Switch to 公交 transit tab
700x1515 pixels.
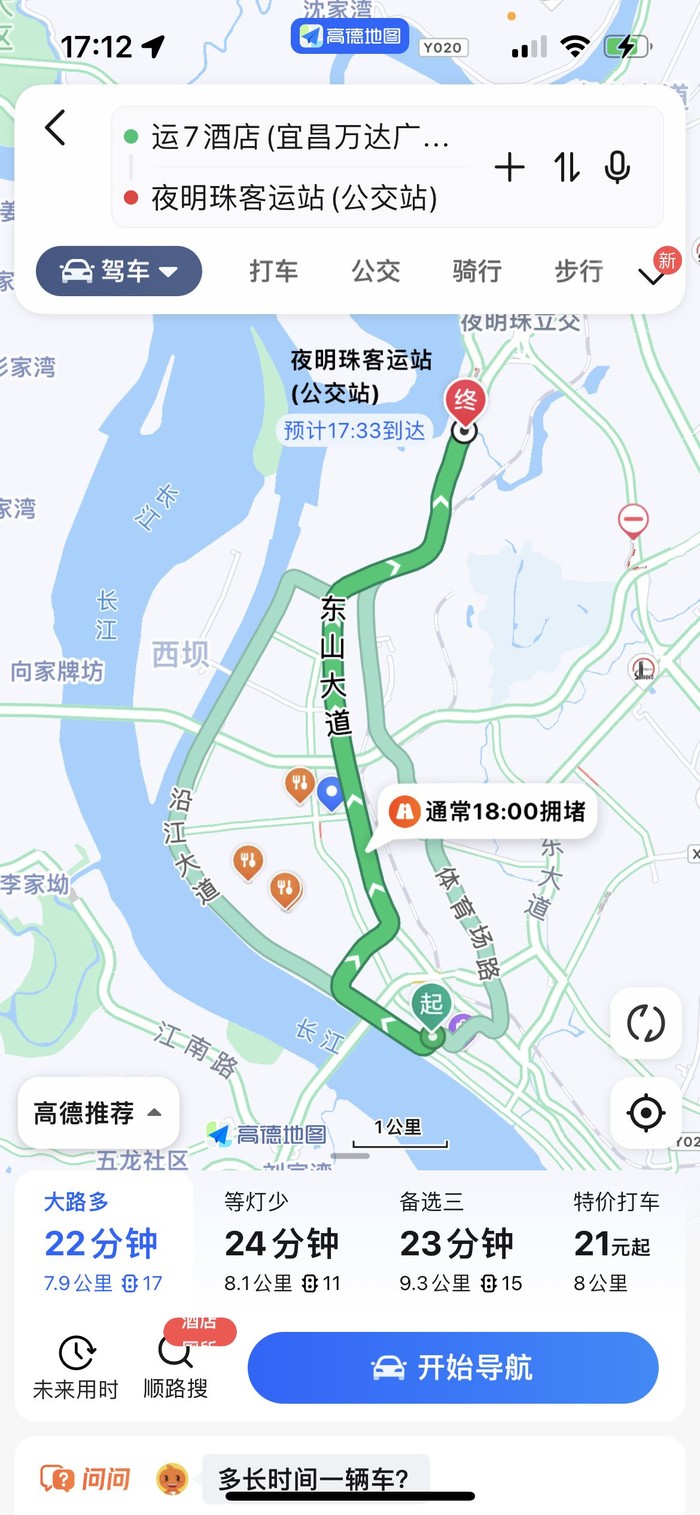pyautogui.click(x=375, y=271)
